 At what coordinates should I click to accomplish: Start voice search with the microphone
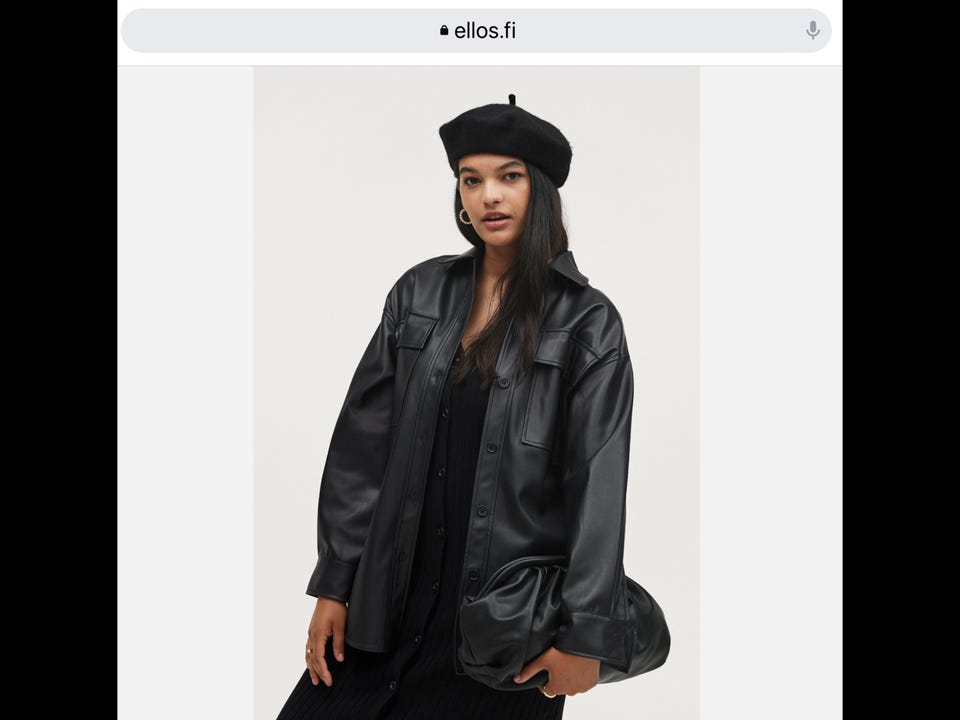pos(813,30)
